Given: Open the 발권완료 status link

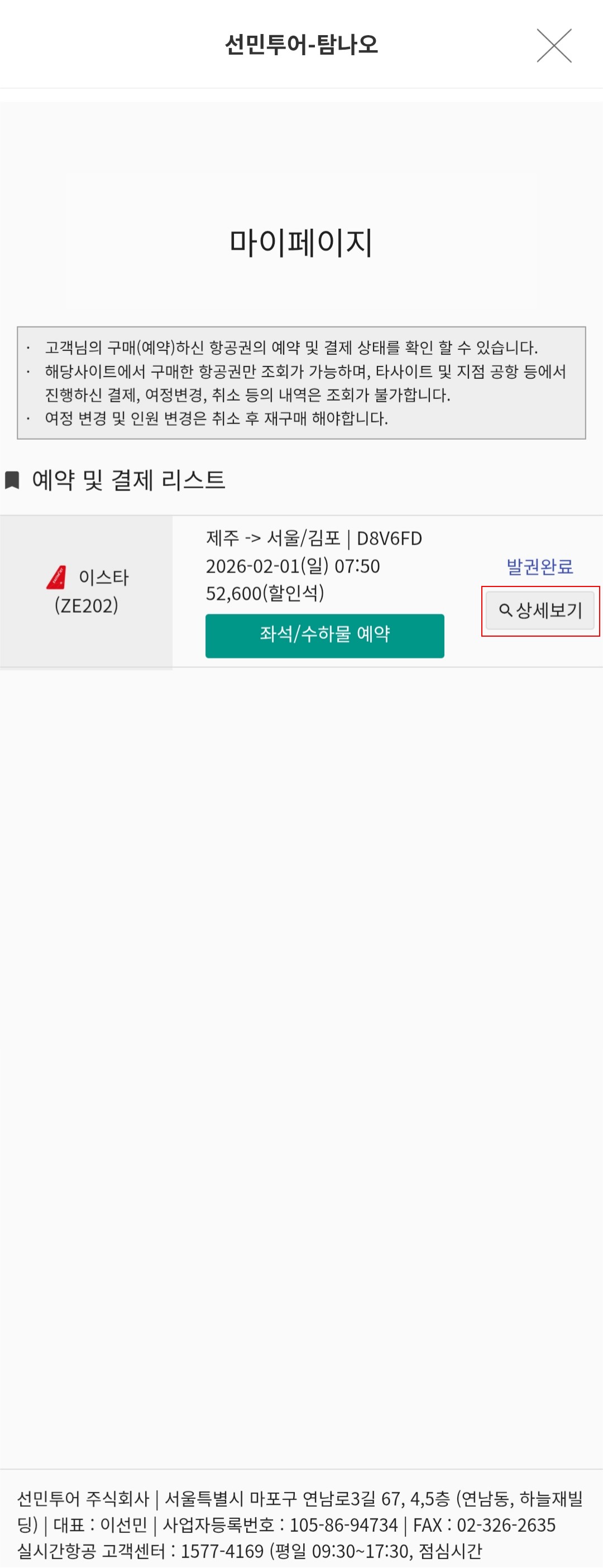Looking at the screenshot, I should coord(540,565).
